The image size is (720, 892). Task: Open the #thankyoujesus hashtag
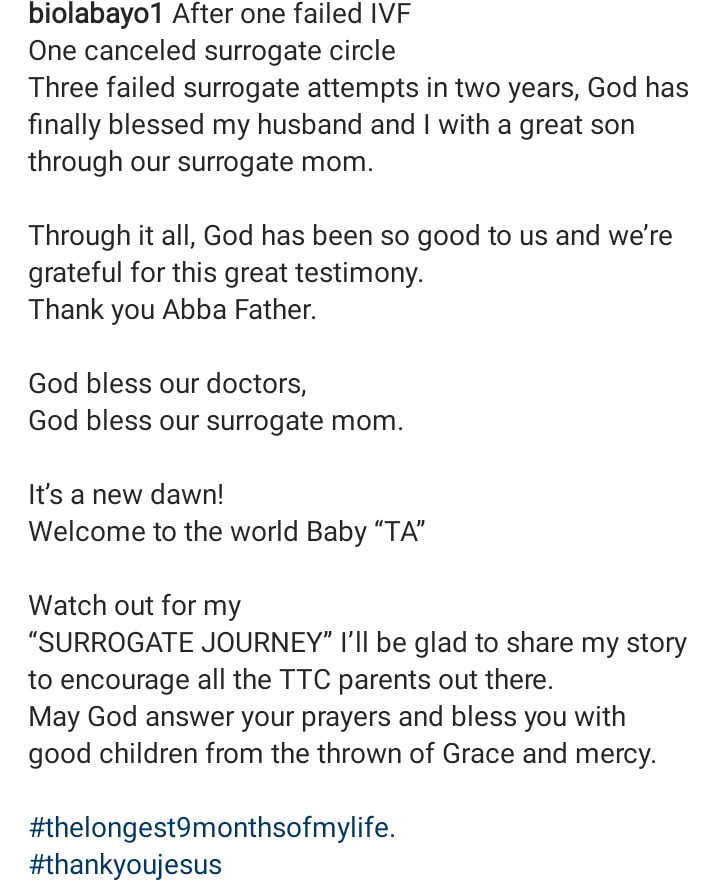pyautogui.click(x=125, y=864)
